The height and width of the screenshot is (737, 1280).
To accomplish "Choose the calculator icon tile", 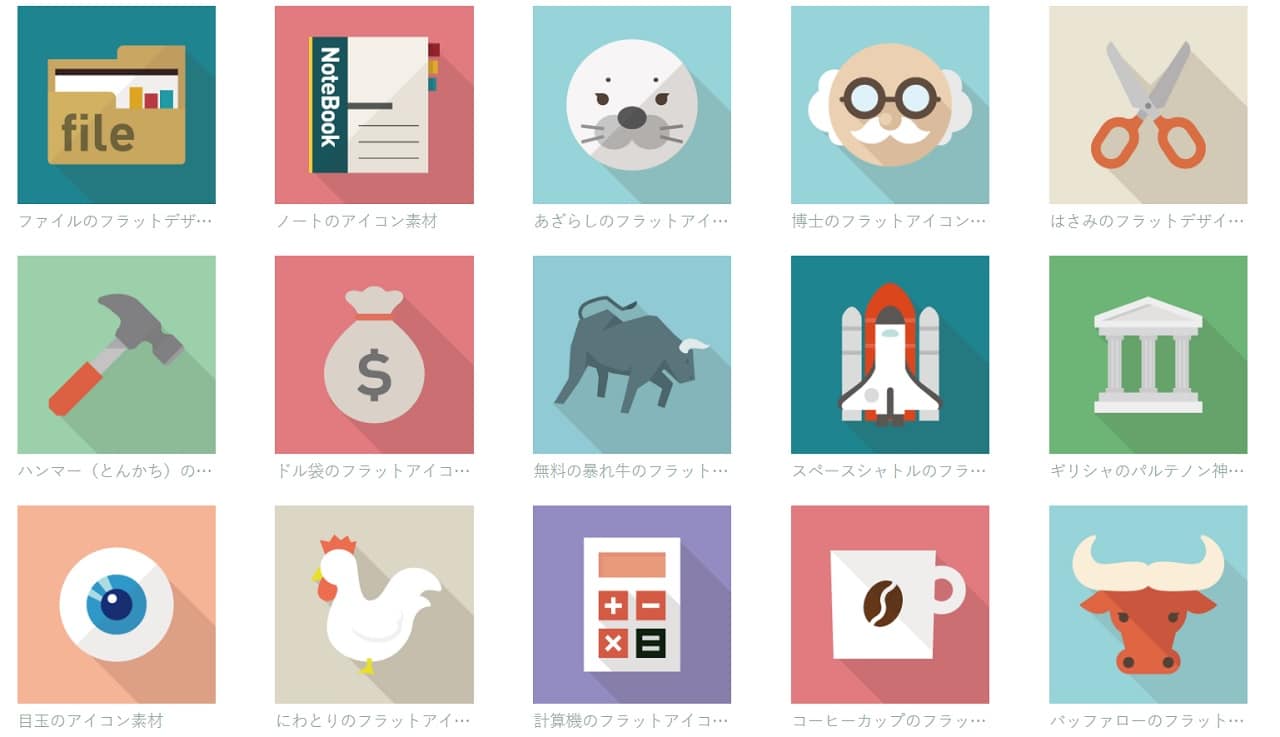I will 632,604.
